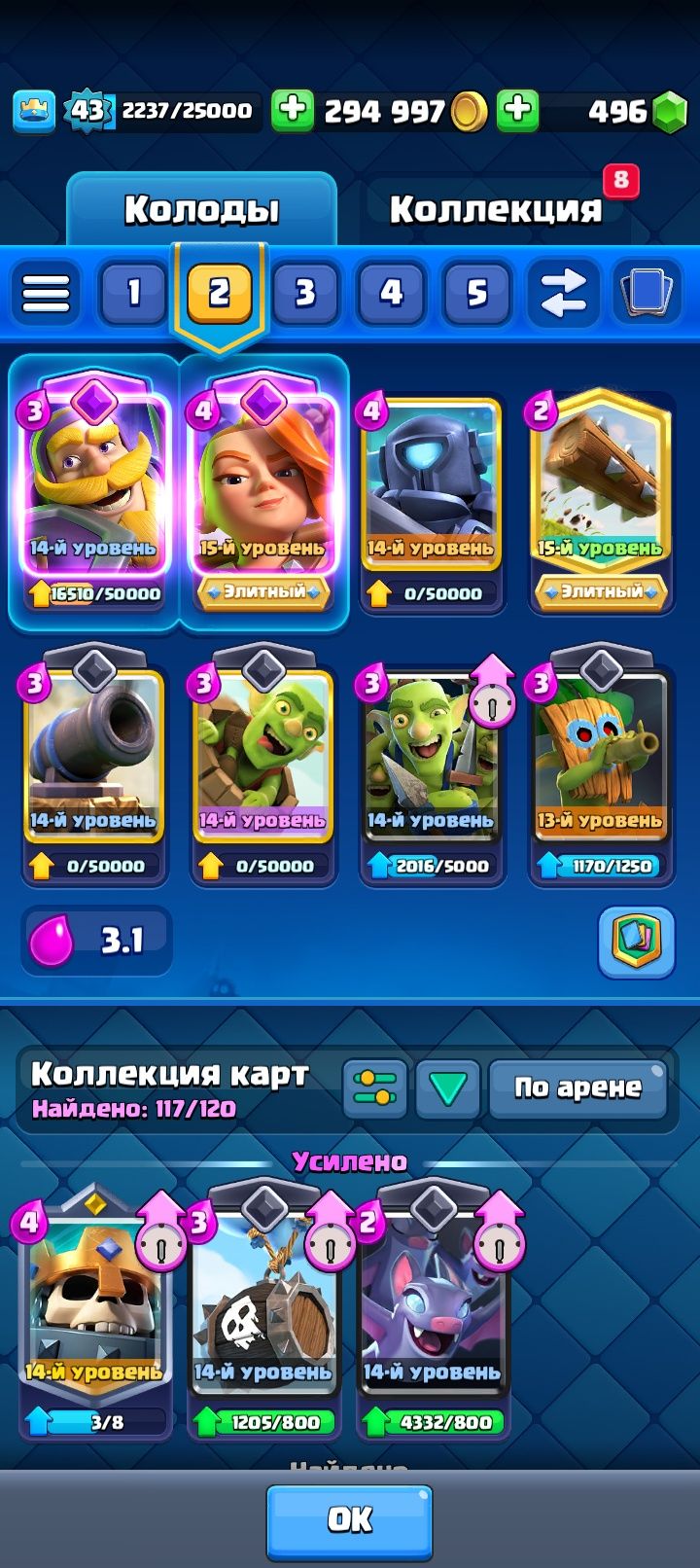Add gems with the green plus

[518, 111]
